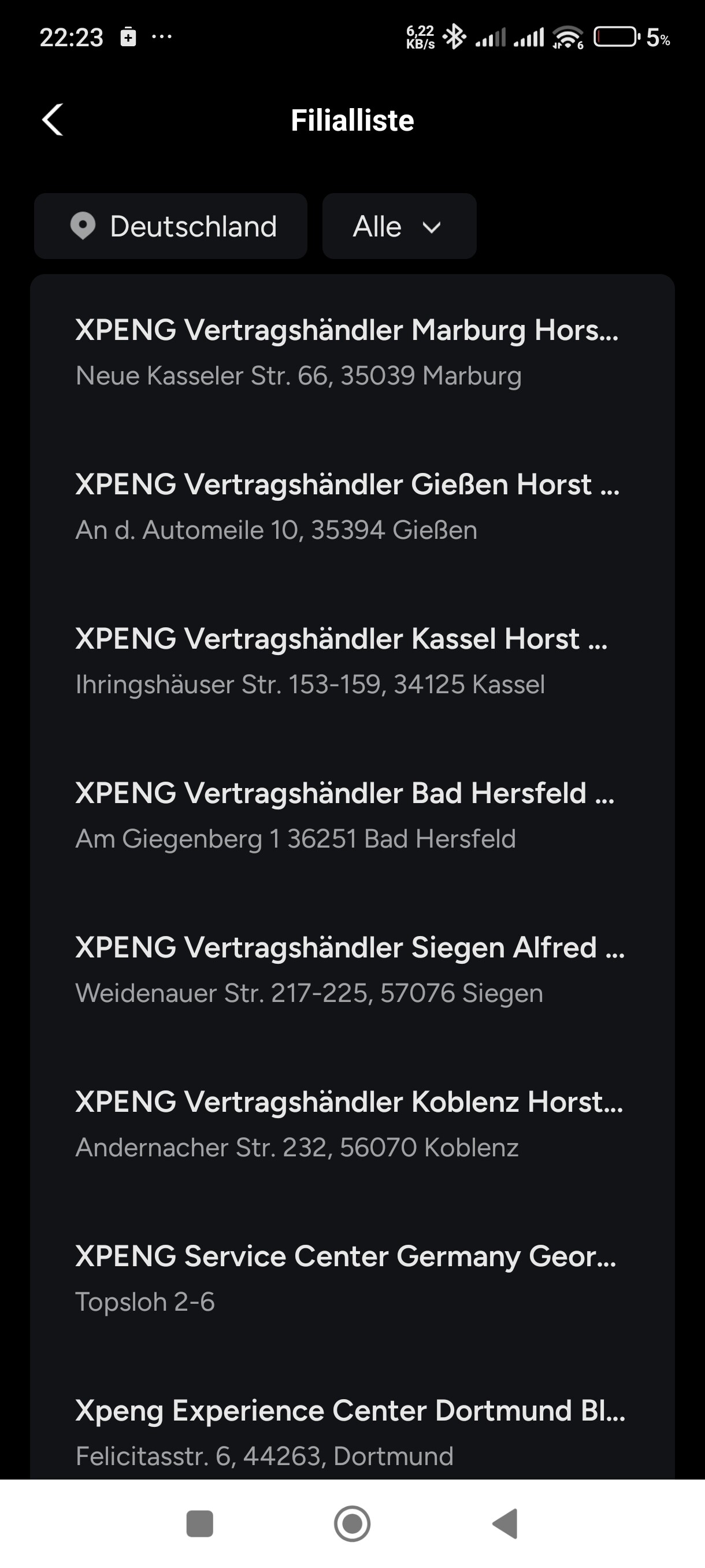Expand the Alle filter dropdown
Screen dimensions: 705x1568
coord(399,227)
